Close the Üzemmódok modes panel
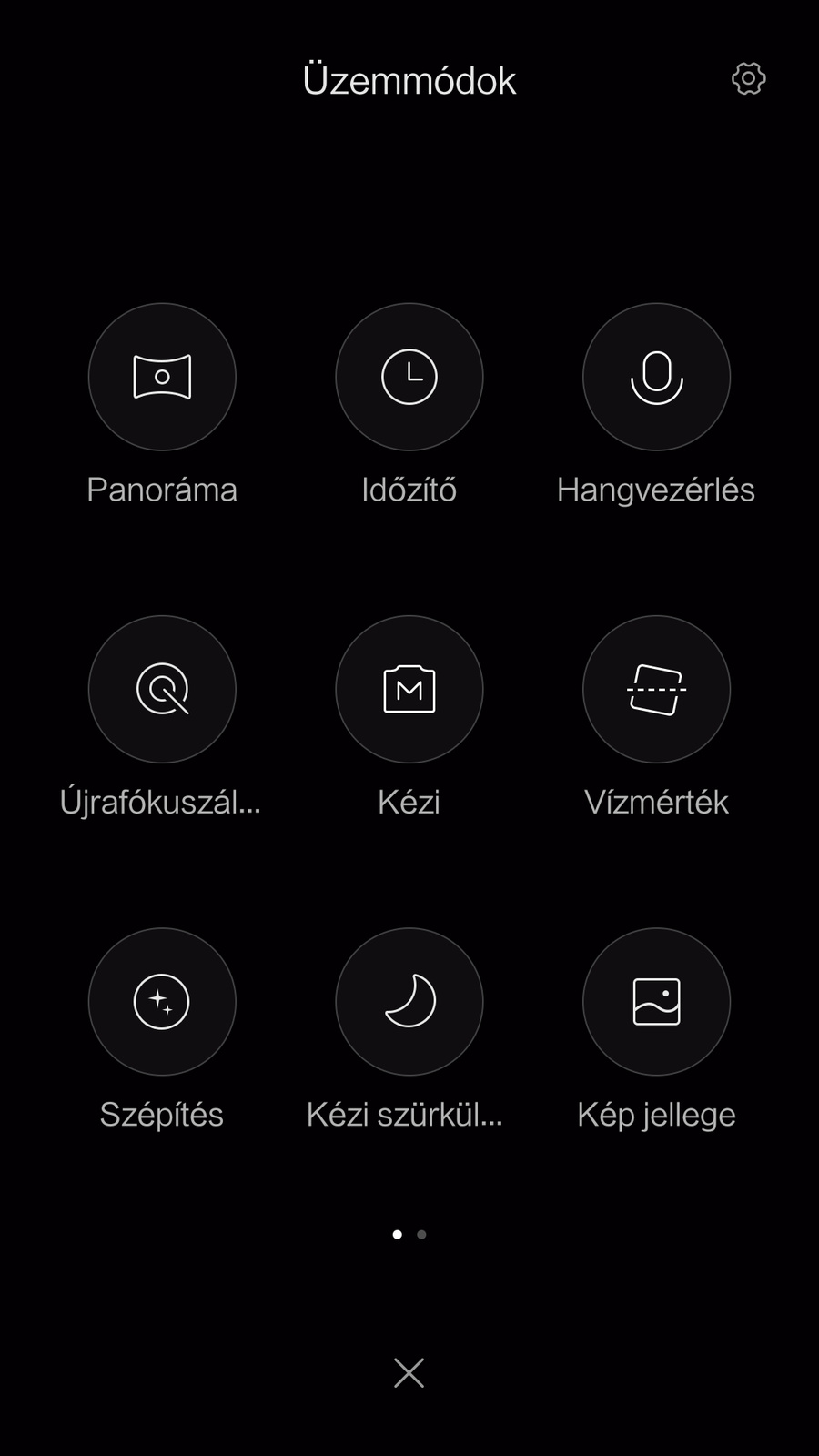819x1456 pixels. coord(409,1372)
